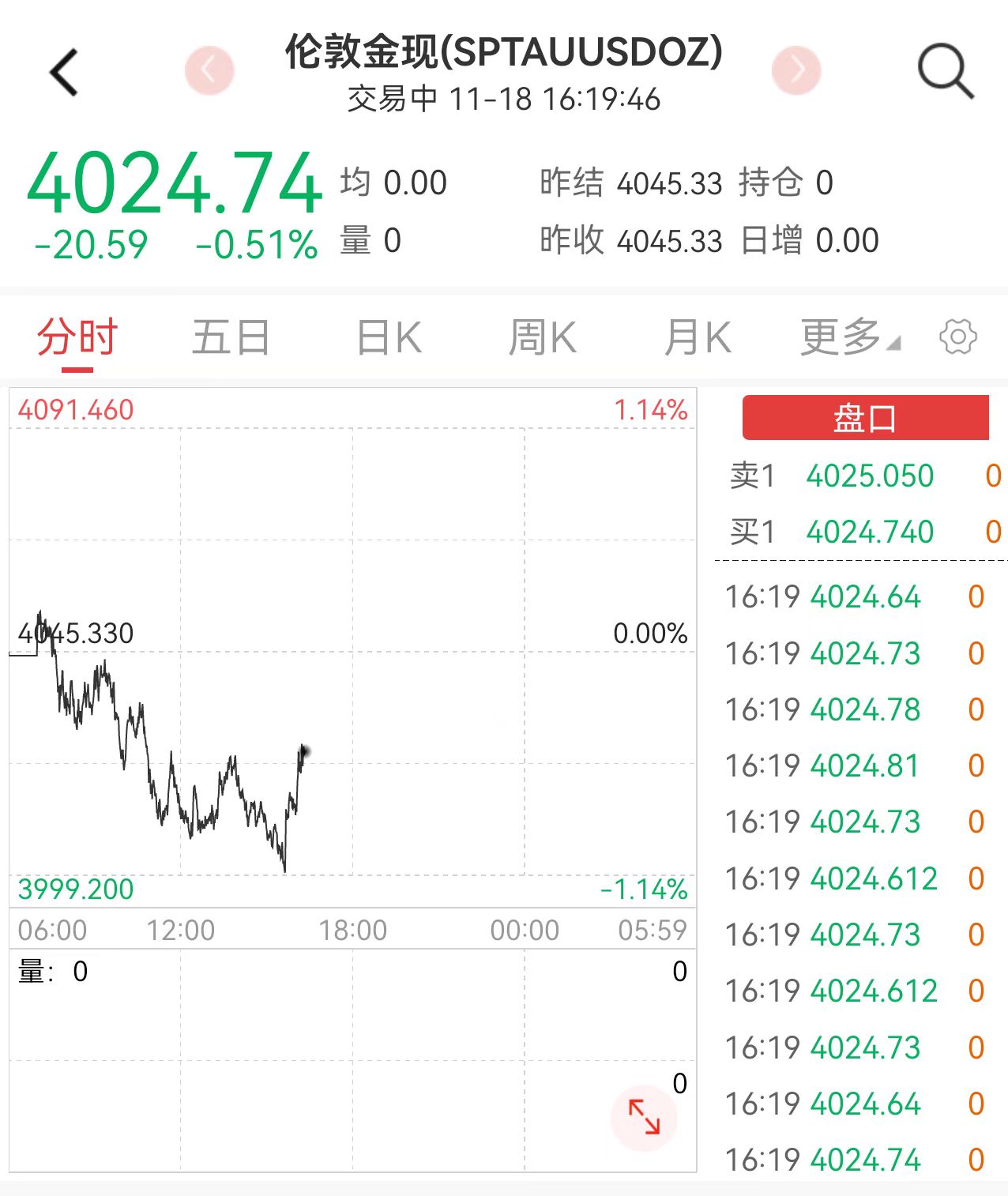
Task: Open the 周K chart tab
Action: [x=543, y=338]
